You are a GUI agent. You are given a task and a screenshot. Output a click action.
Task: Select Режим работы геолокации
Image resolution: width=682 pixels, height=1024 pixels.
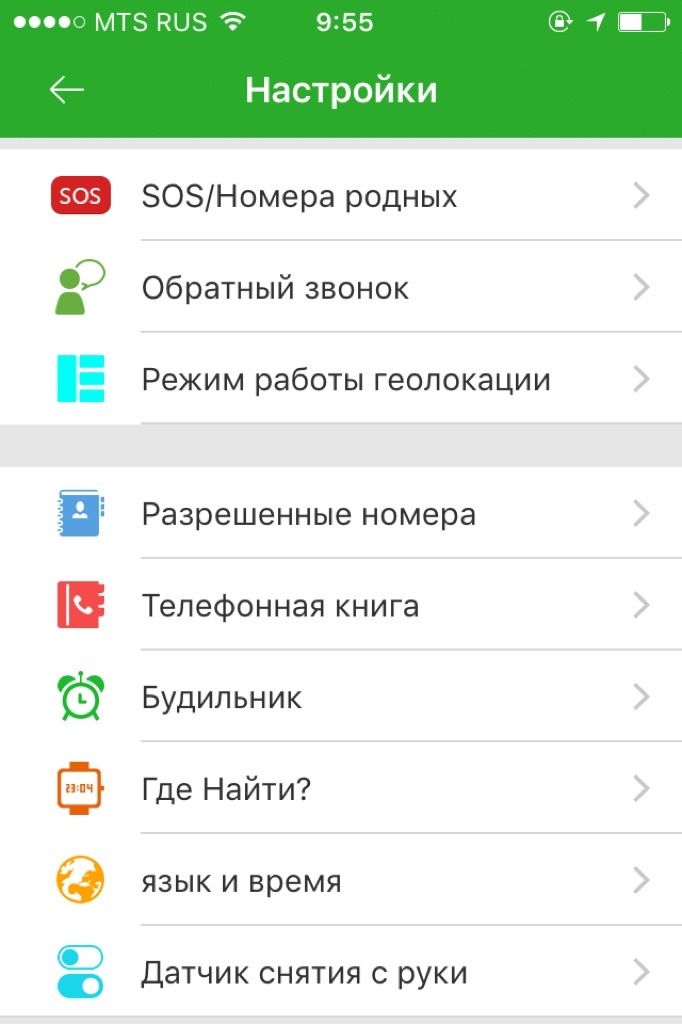point(340,380)
